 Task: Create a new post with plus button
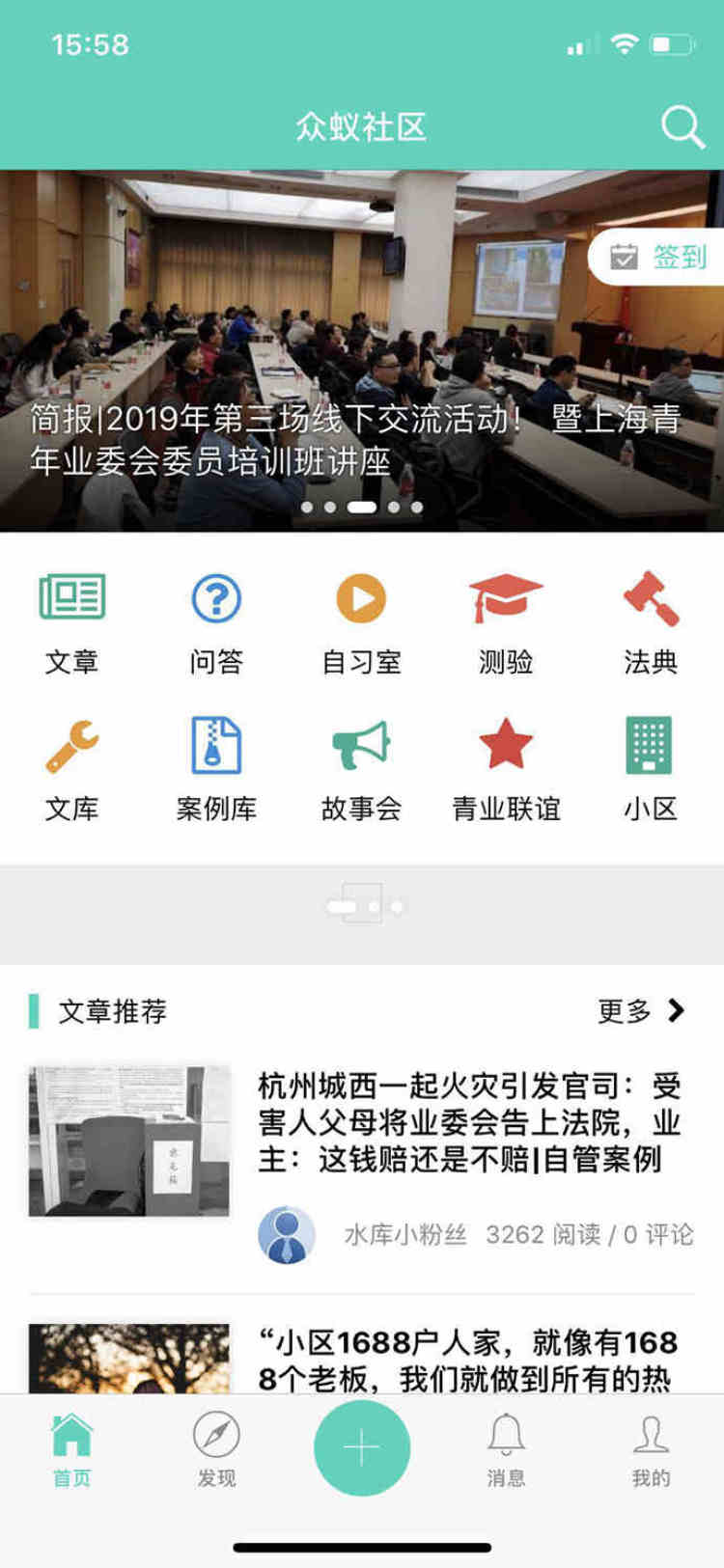tap(362, 1448)
